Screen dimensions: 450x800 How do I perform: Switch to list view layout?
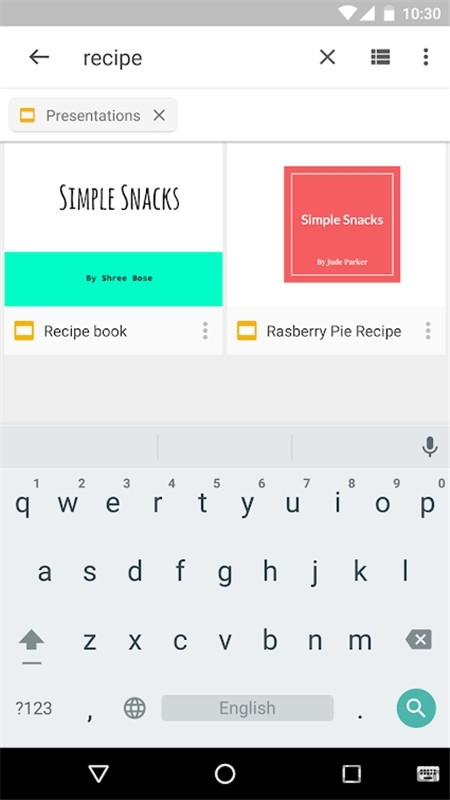(380, 57)
